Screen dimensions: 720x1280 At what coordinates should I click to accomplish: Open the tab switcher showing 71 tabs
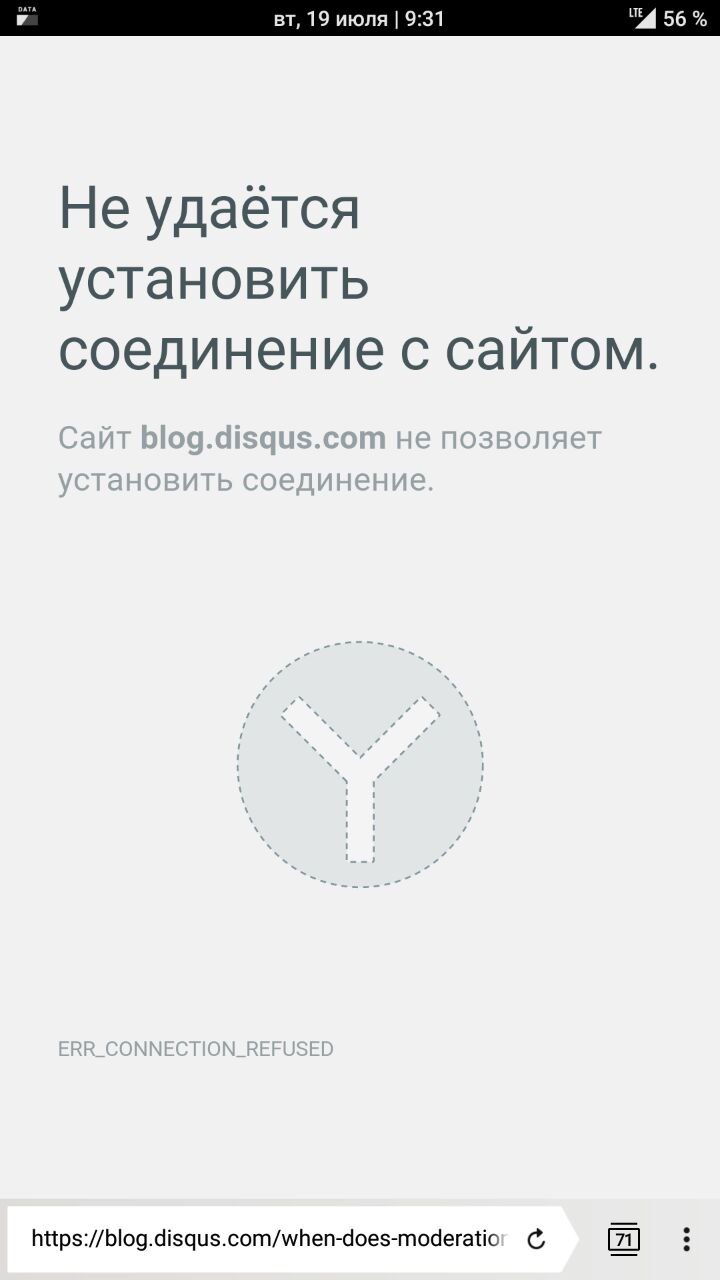pyautogui.click(x=623, y=1239)
